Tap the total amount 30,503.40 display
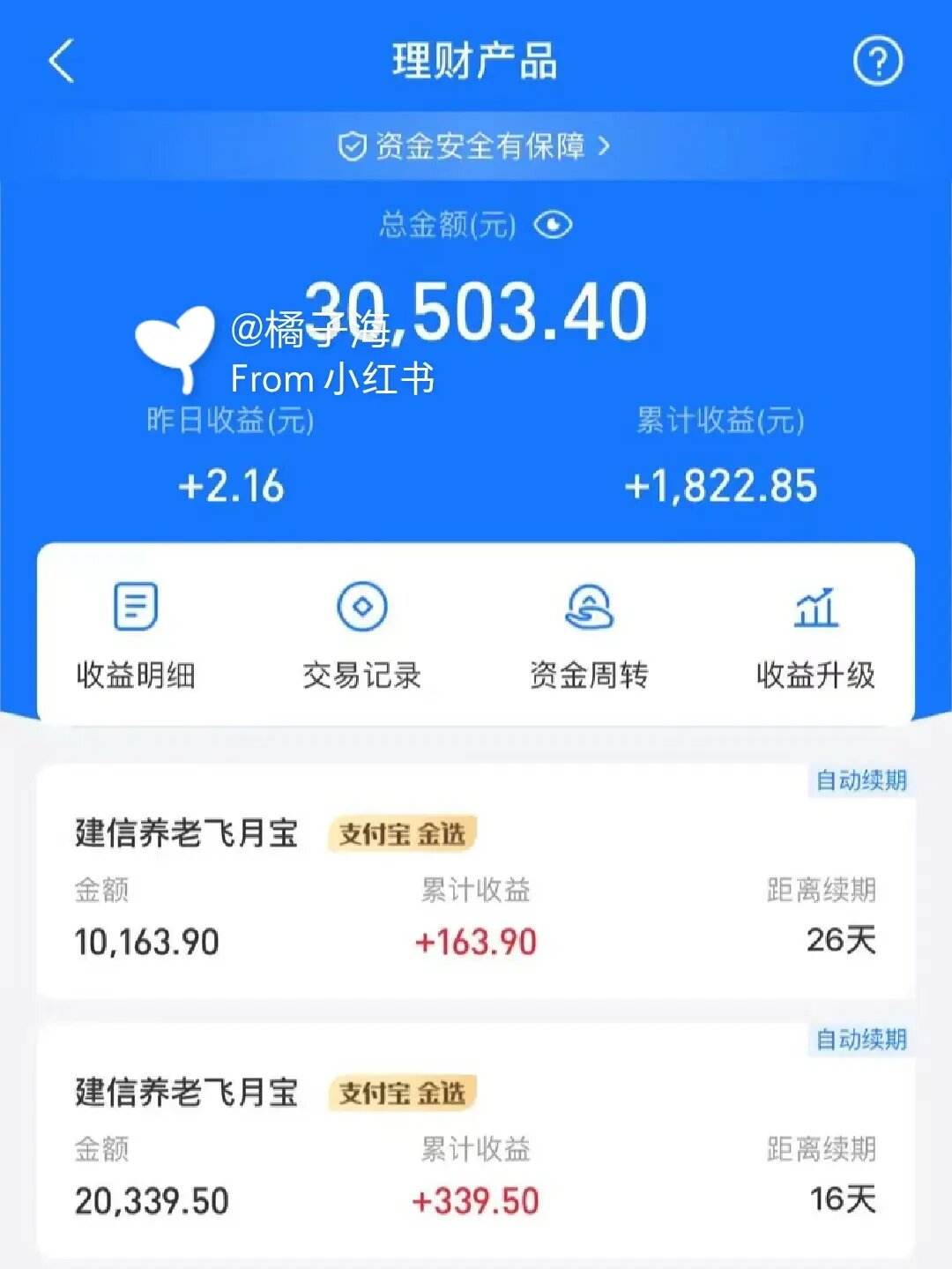 pyautogui.click(x=476, y=311)
